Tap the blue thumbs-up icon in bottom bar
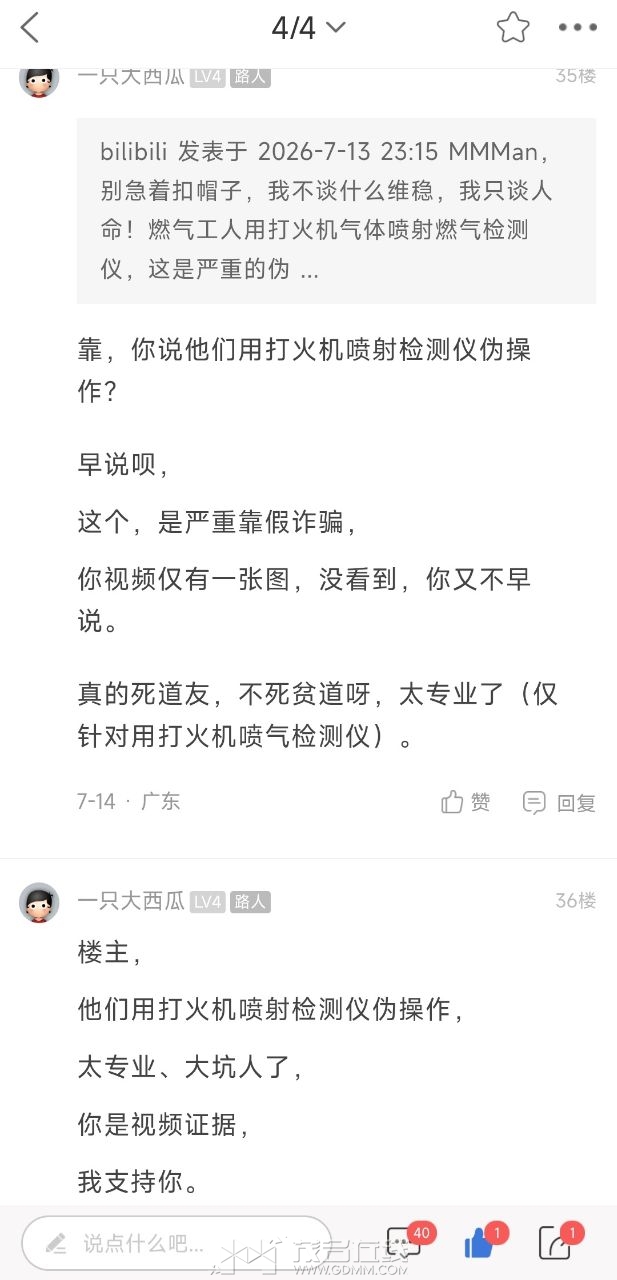Screen dimensions: 617x1280 [481, 1243]
